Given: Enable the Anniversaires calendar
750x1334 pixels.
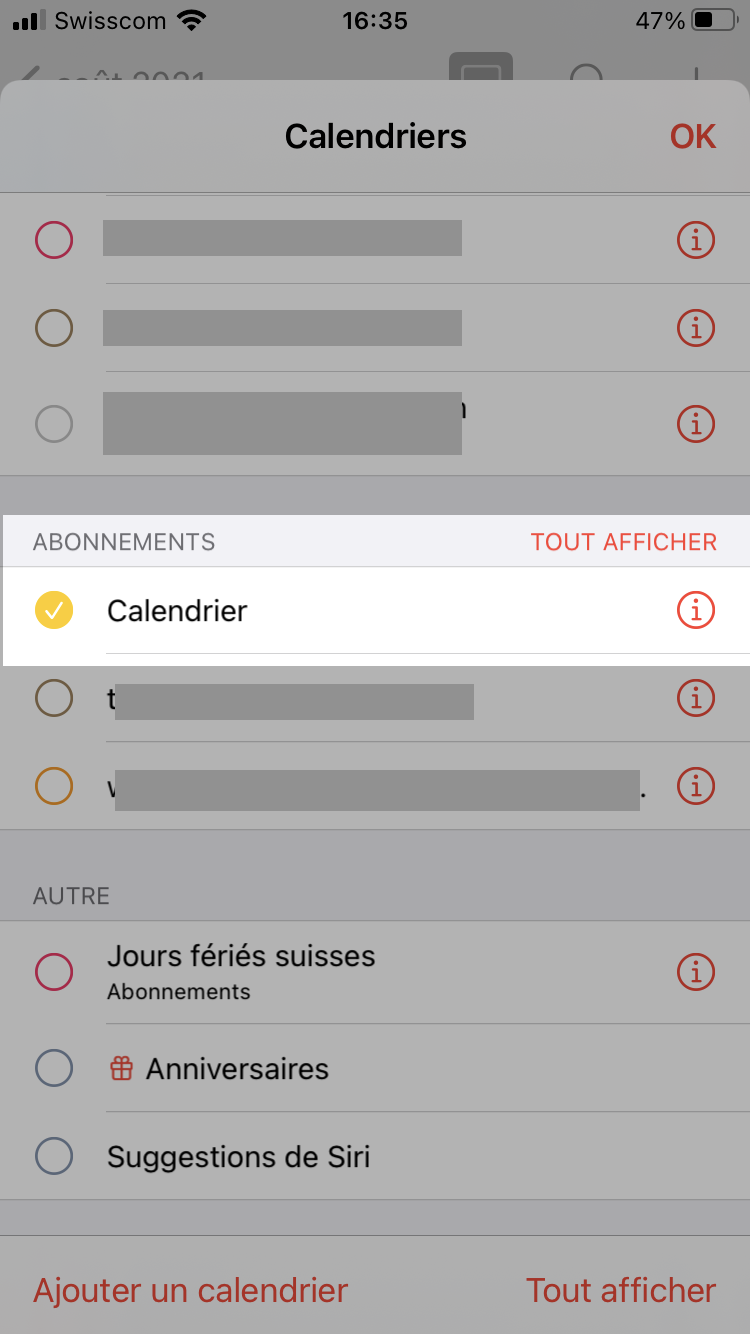Looking at the screenshot, I should [54, 1068].
